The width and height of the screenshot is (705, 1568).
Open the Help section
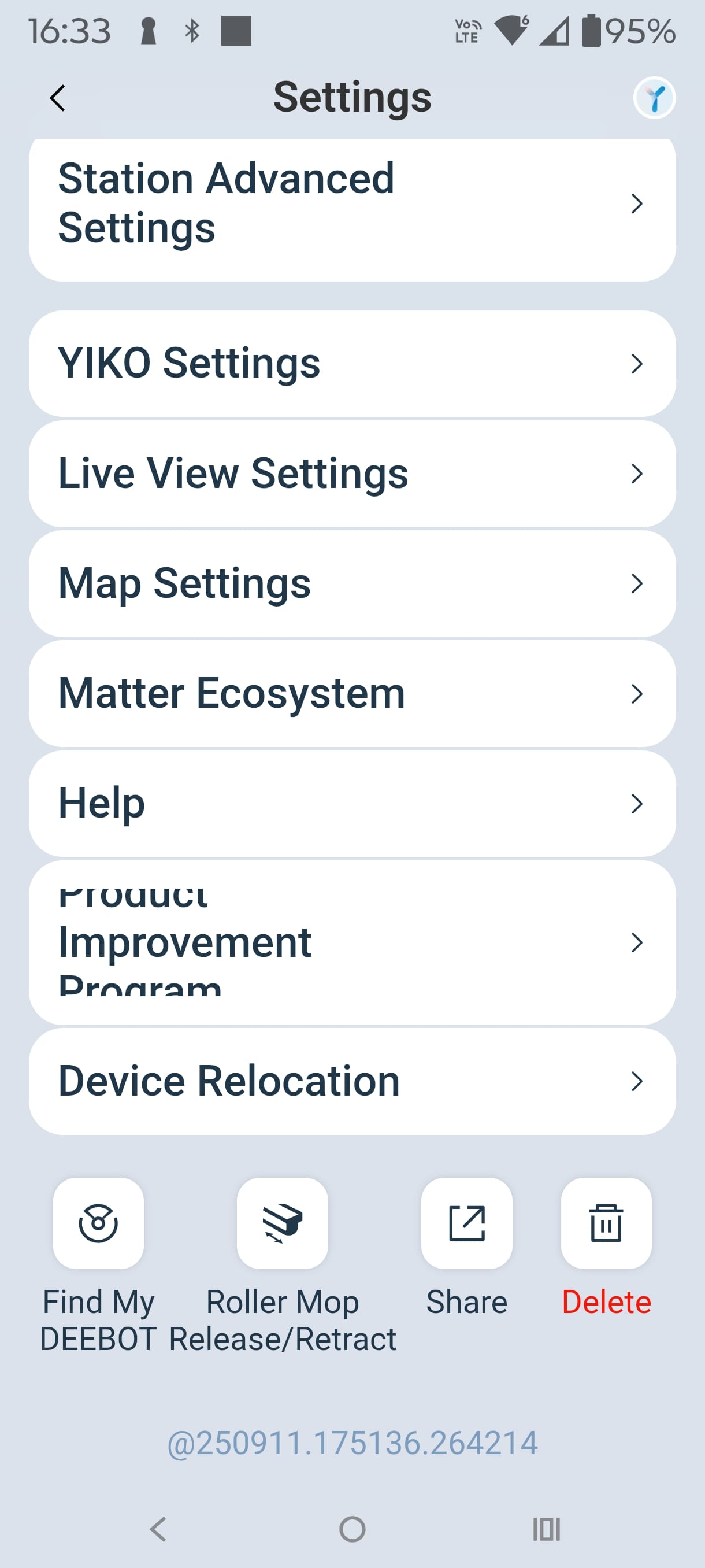[x=351, y=804]
